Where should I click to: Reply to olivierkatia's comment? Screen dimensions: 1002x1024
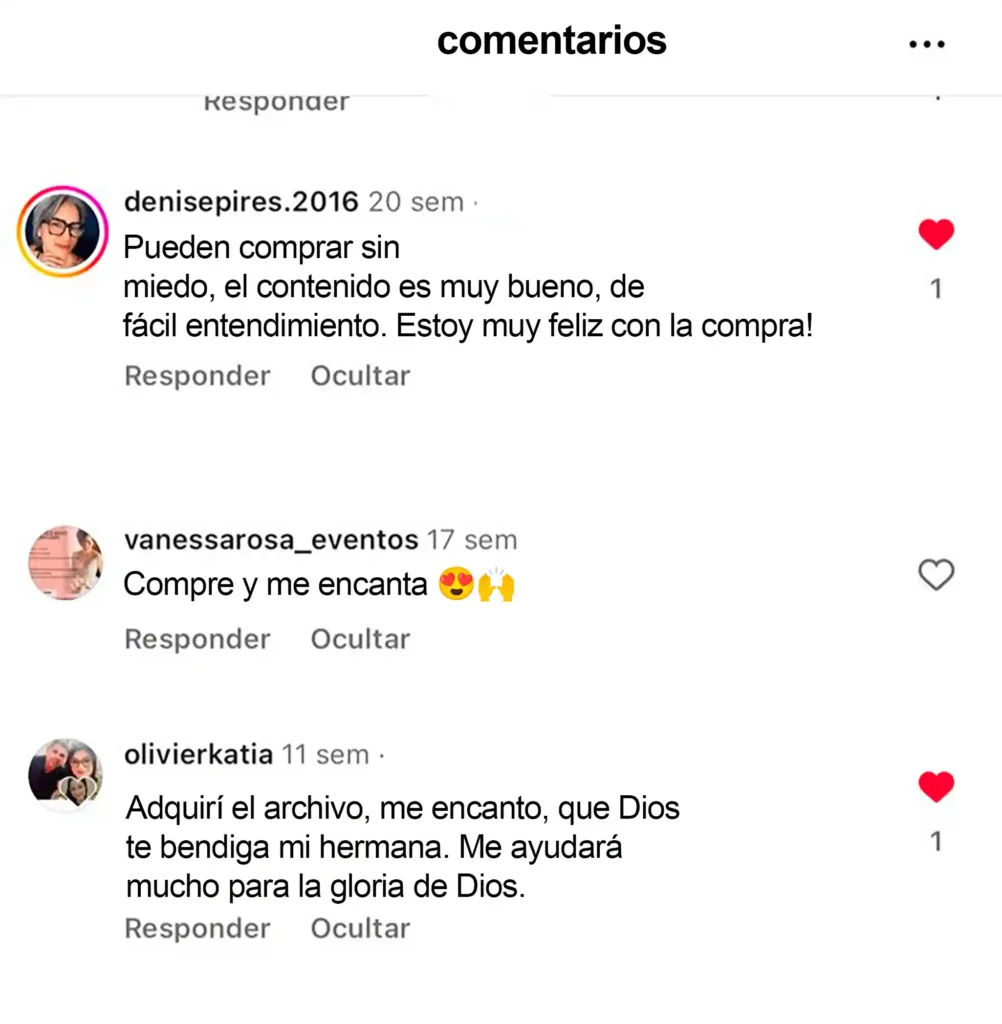pos(197,929)
